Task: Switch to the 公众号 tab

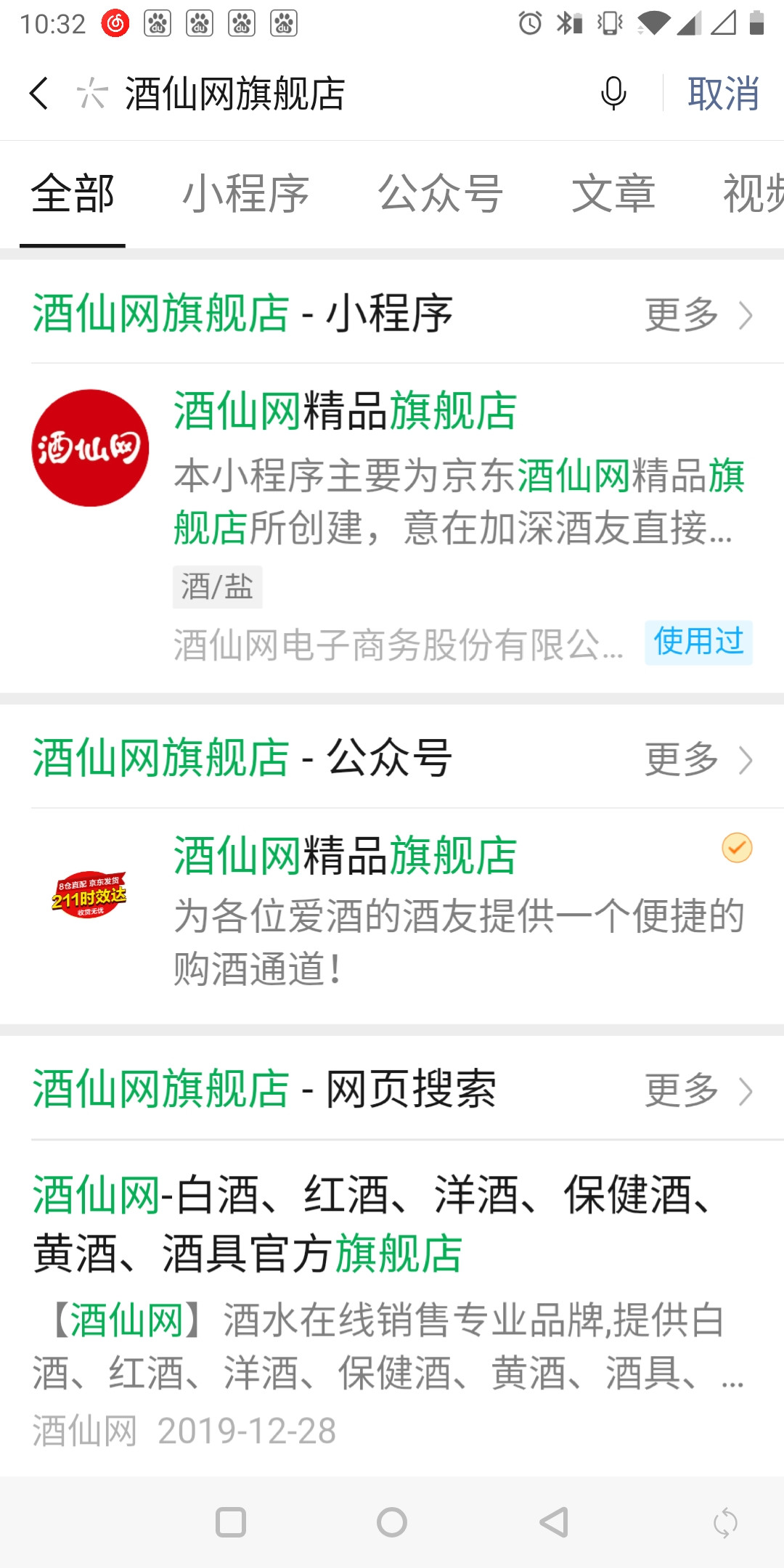Action: pyautogui.click(x=440, y=195)
